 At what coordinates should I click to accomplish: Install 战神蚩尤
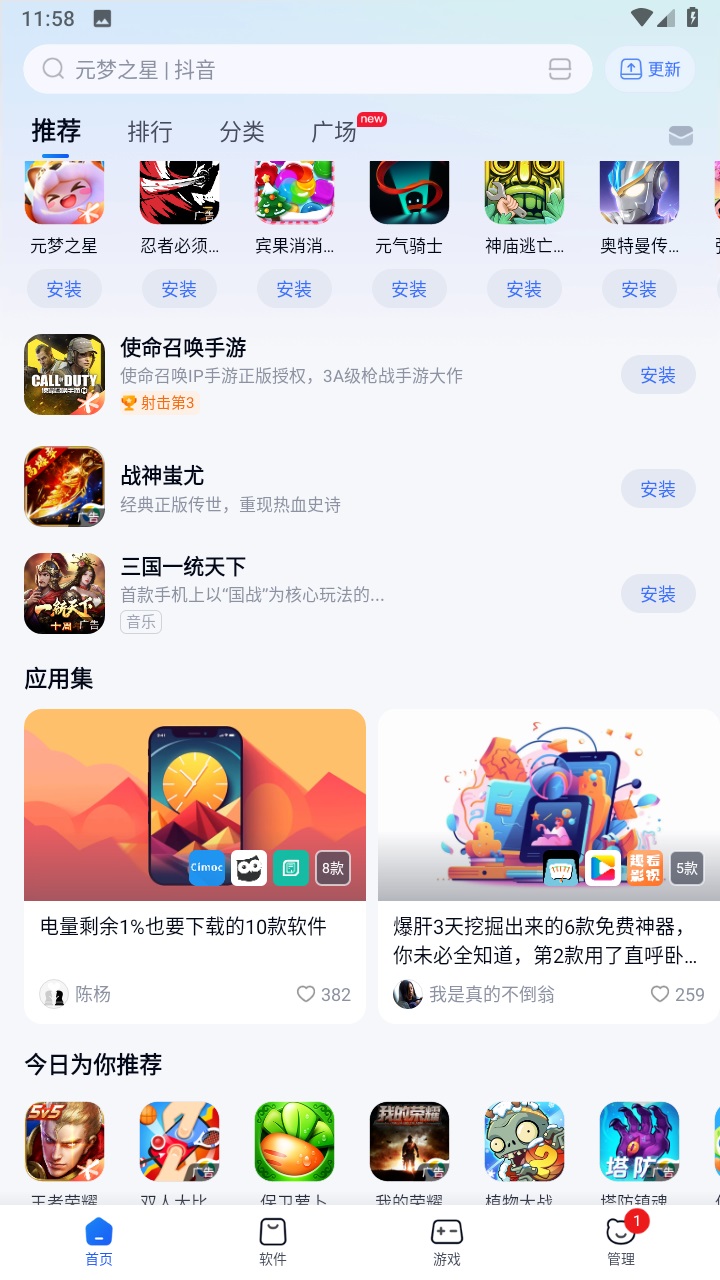[x=658, y=489]
